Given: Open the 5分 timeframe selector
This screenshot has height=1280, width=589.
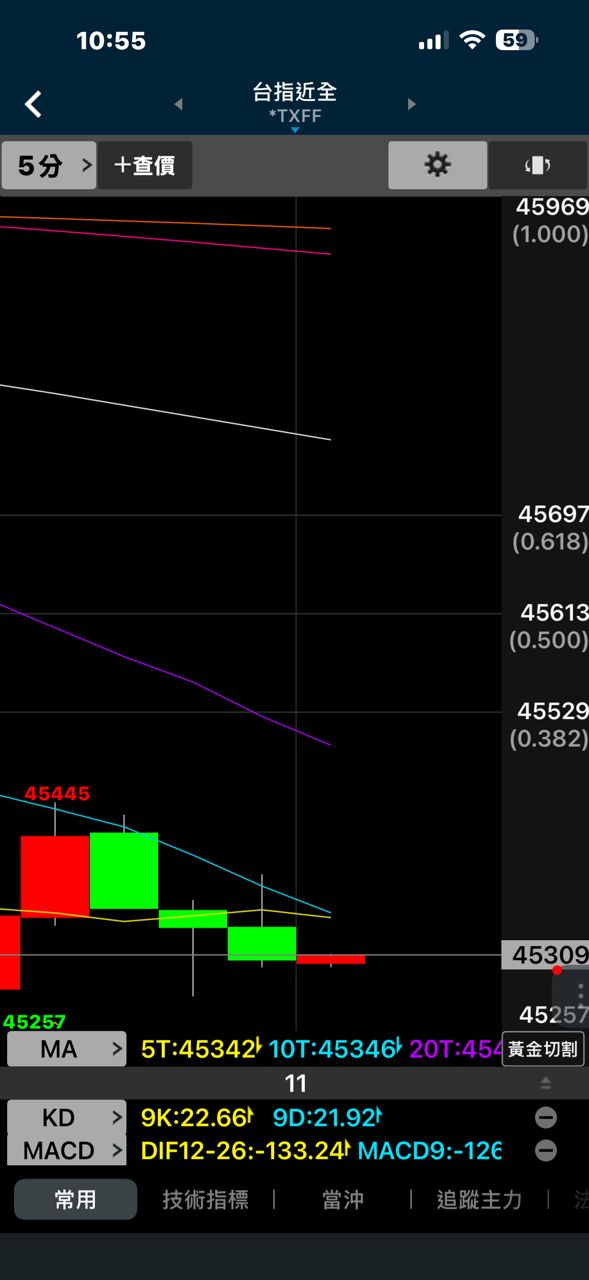Looking at the screenshot, I should [49, 165].
